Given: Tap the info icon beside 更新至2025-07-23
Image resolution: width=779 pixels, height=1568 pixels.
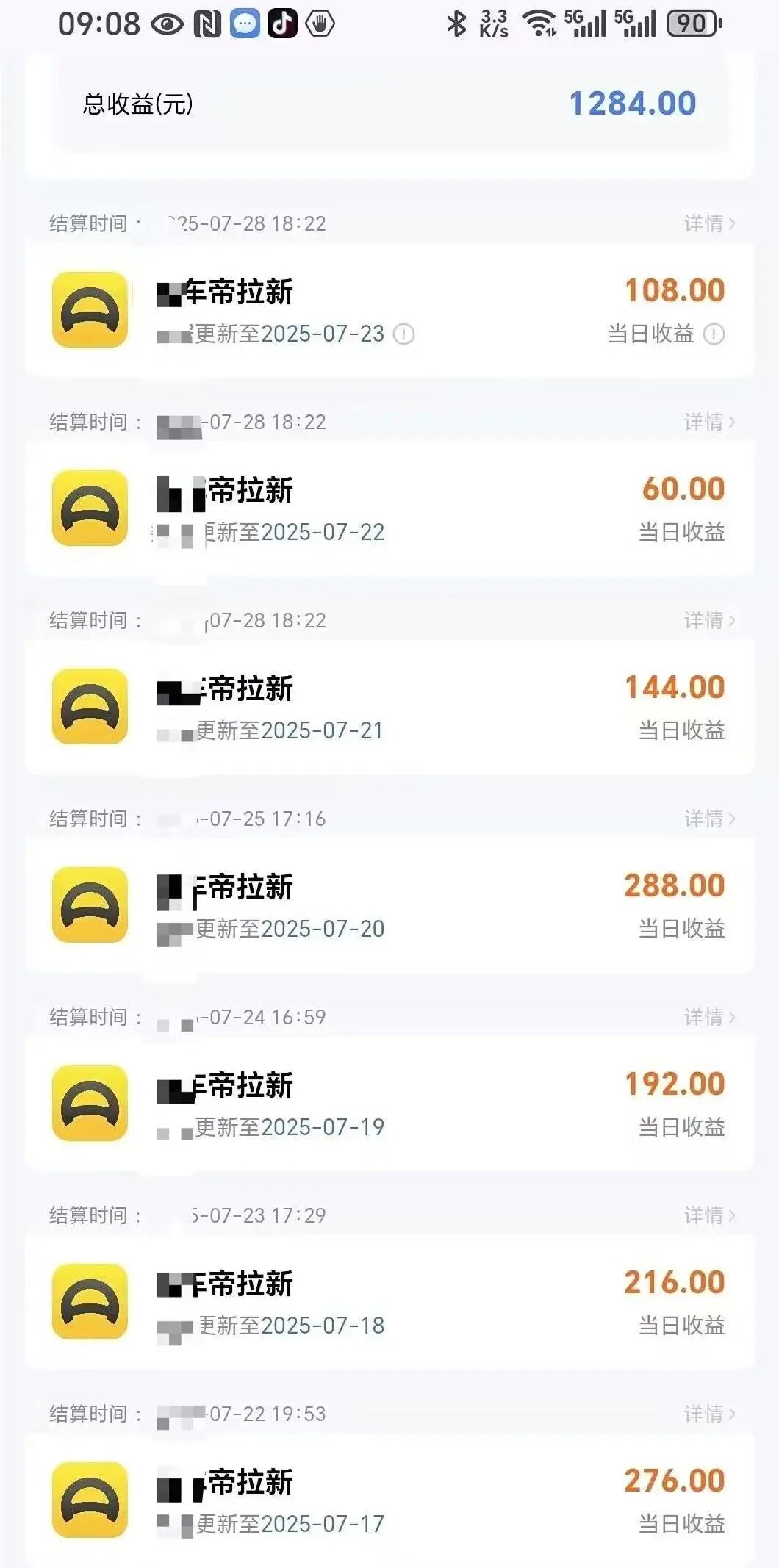Looking at the screenshot, I should (x=404, y=334).
